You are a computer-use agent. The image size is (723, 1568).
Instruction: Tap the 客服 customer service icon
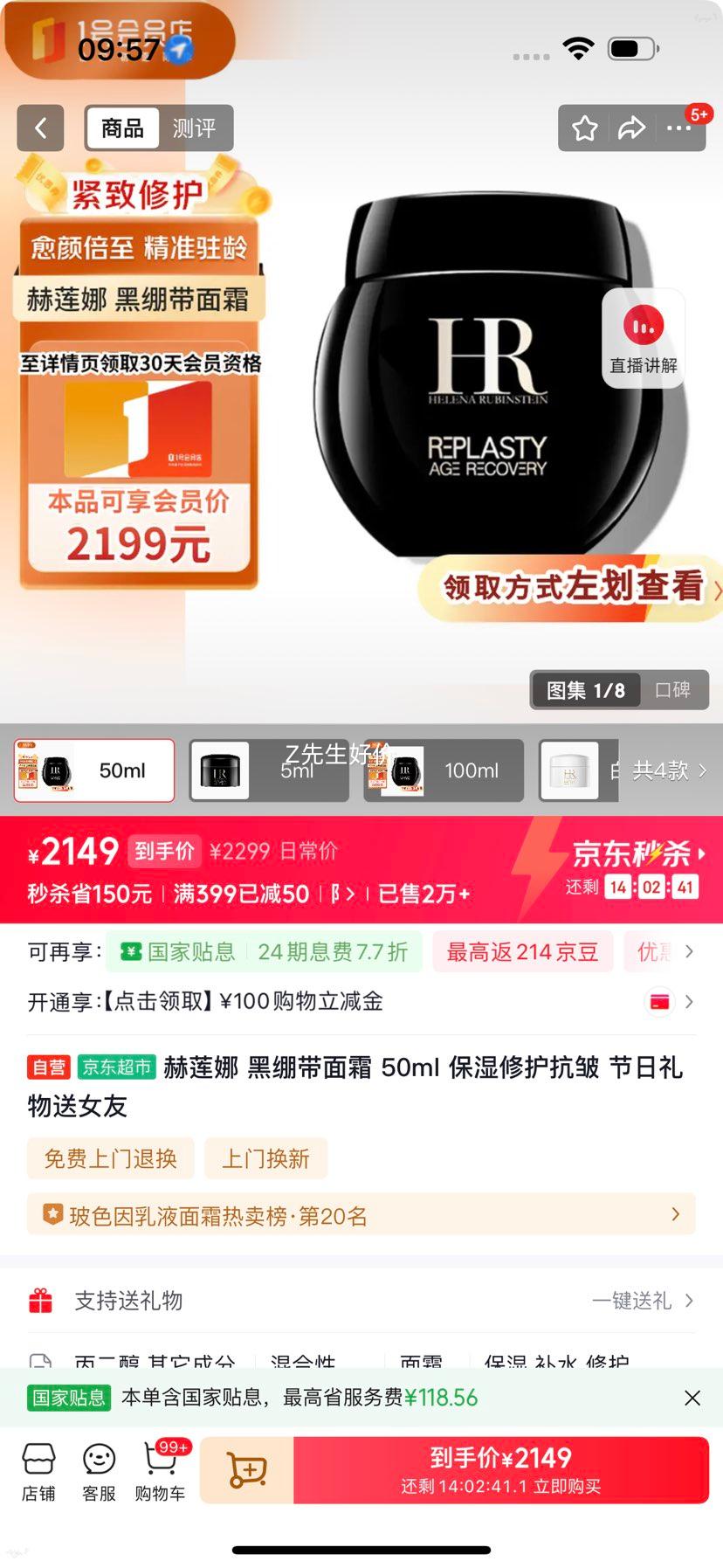point(98,1468)
